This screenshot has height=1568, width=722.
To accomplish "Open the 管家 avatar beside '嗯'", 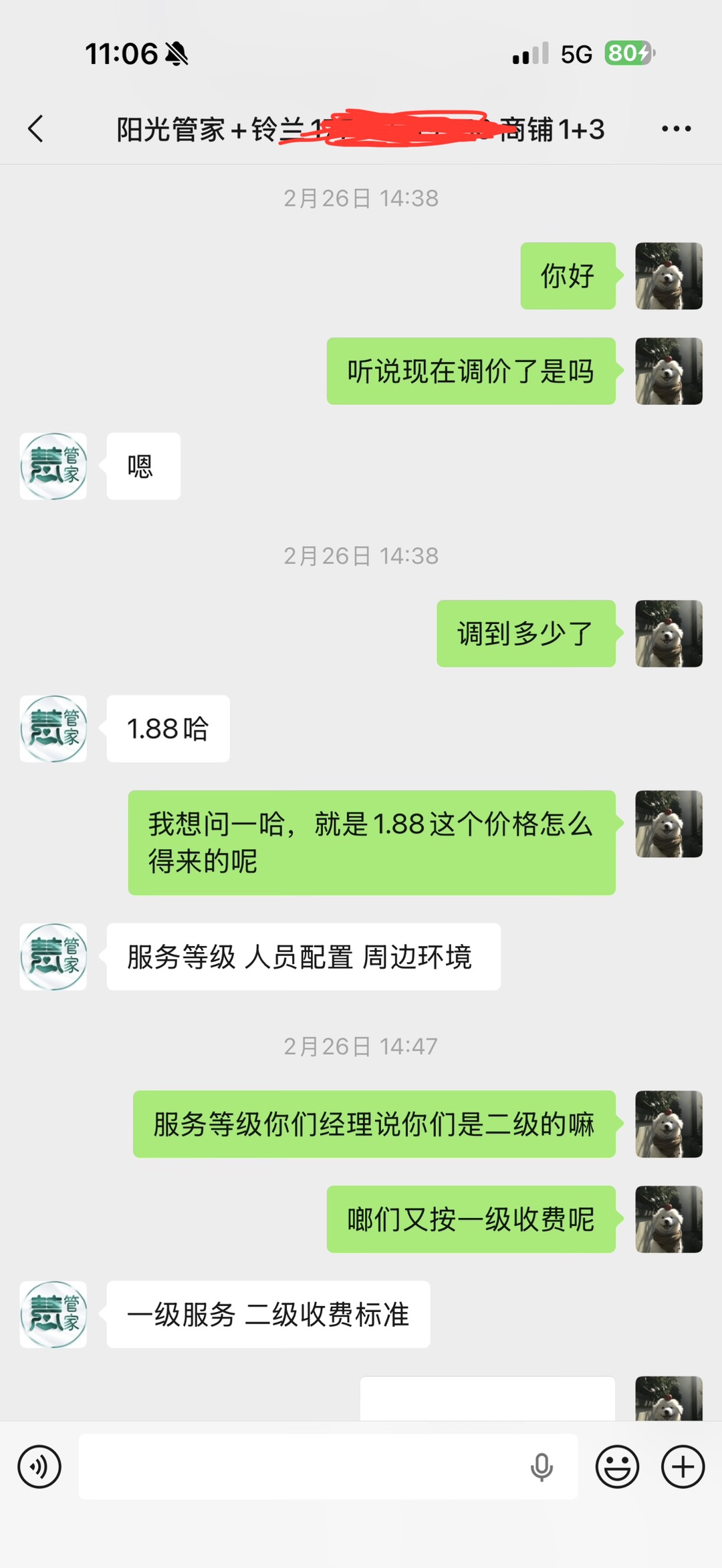I will (x=53, y=466).
